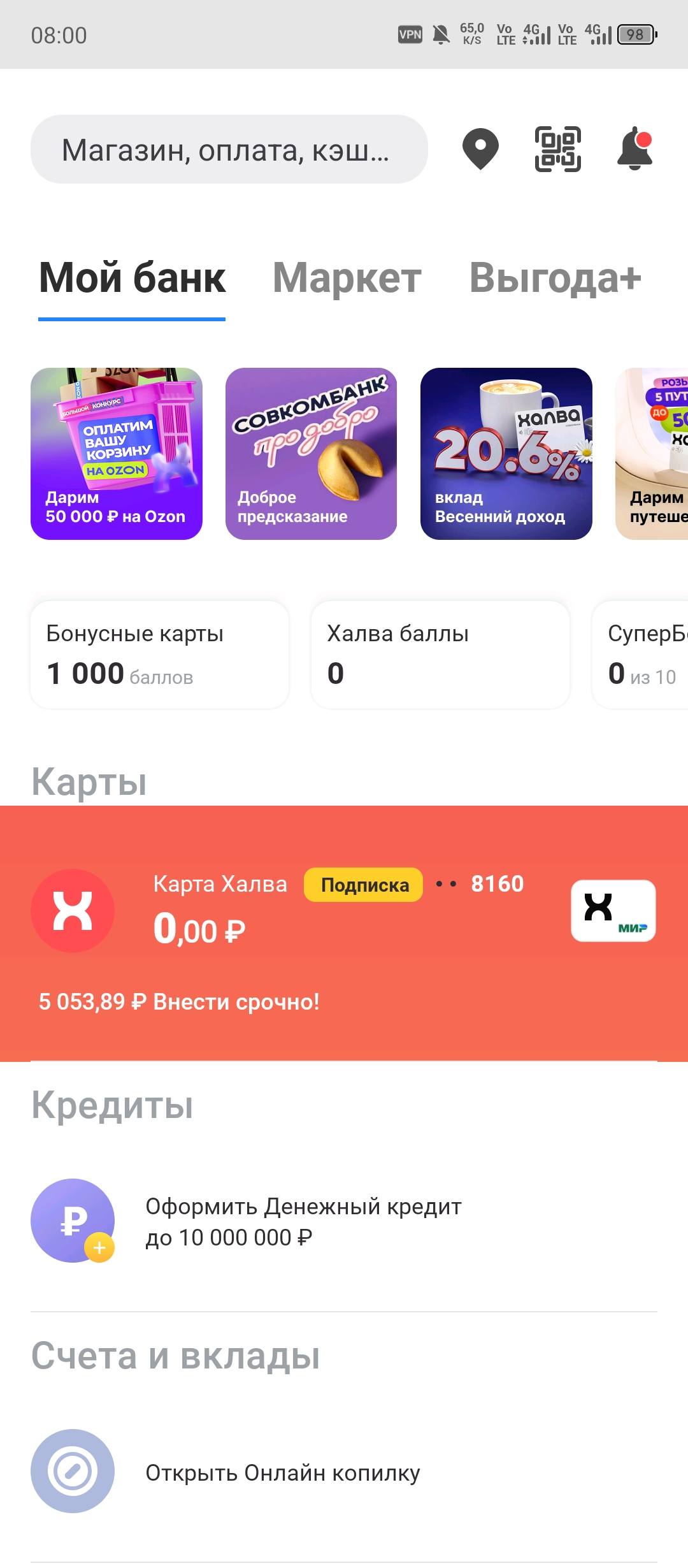Stay on the Мой банк tab
The height and width of the screenshot is (1568, 688).
point(131,278)
